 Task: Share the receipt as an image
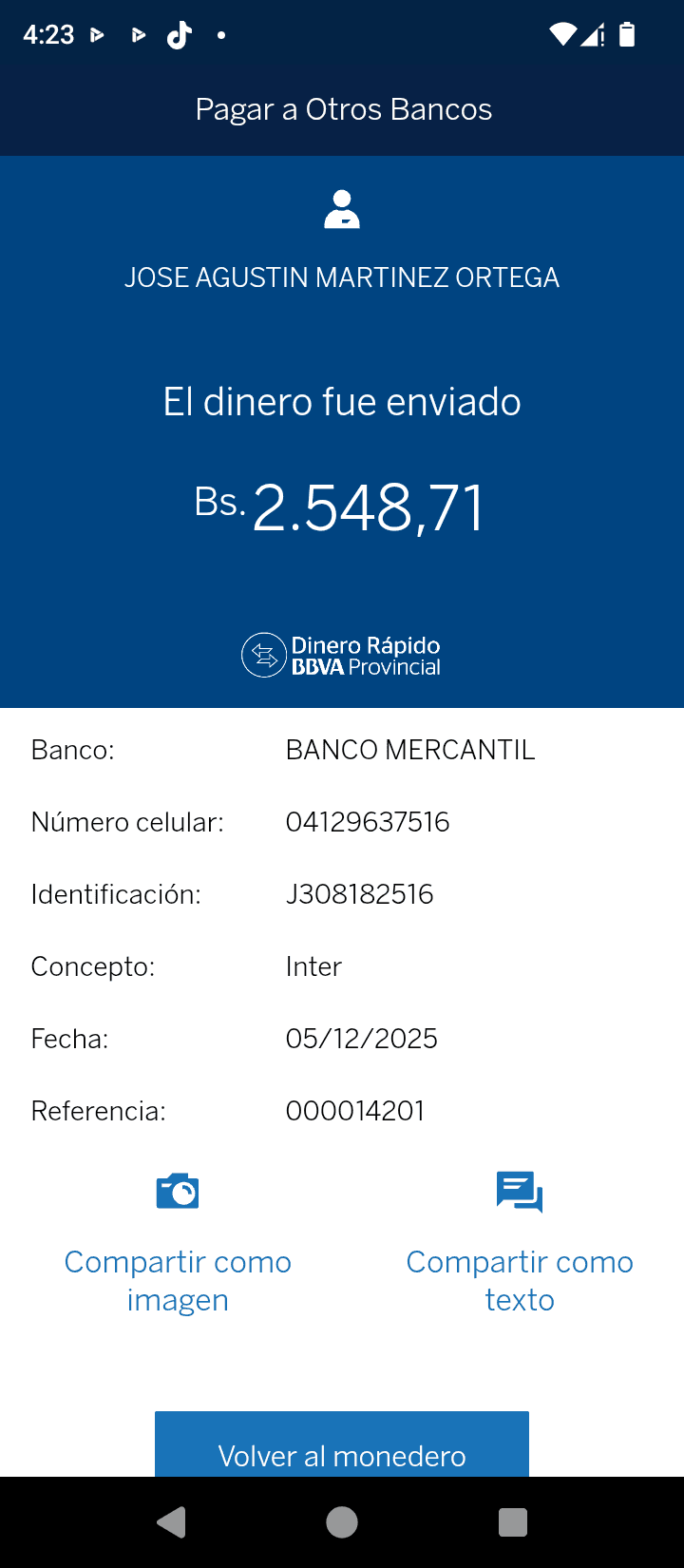pyautogui.click(x=178, y=1243)
